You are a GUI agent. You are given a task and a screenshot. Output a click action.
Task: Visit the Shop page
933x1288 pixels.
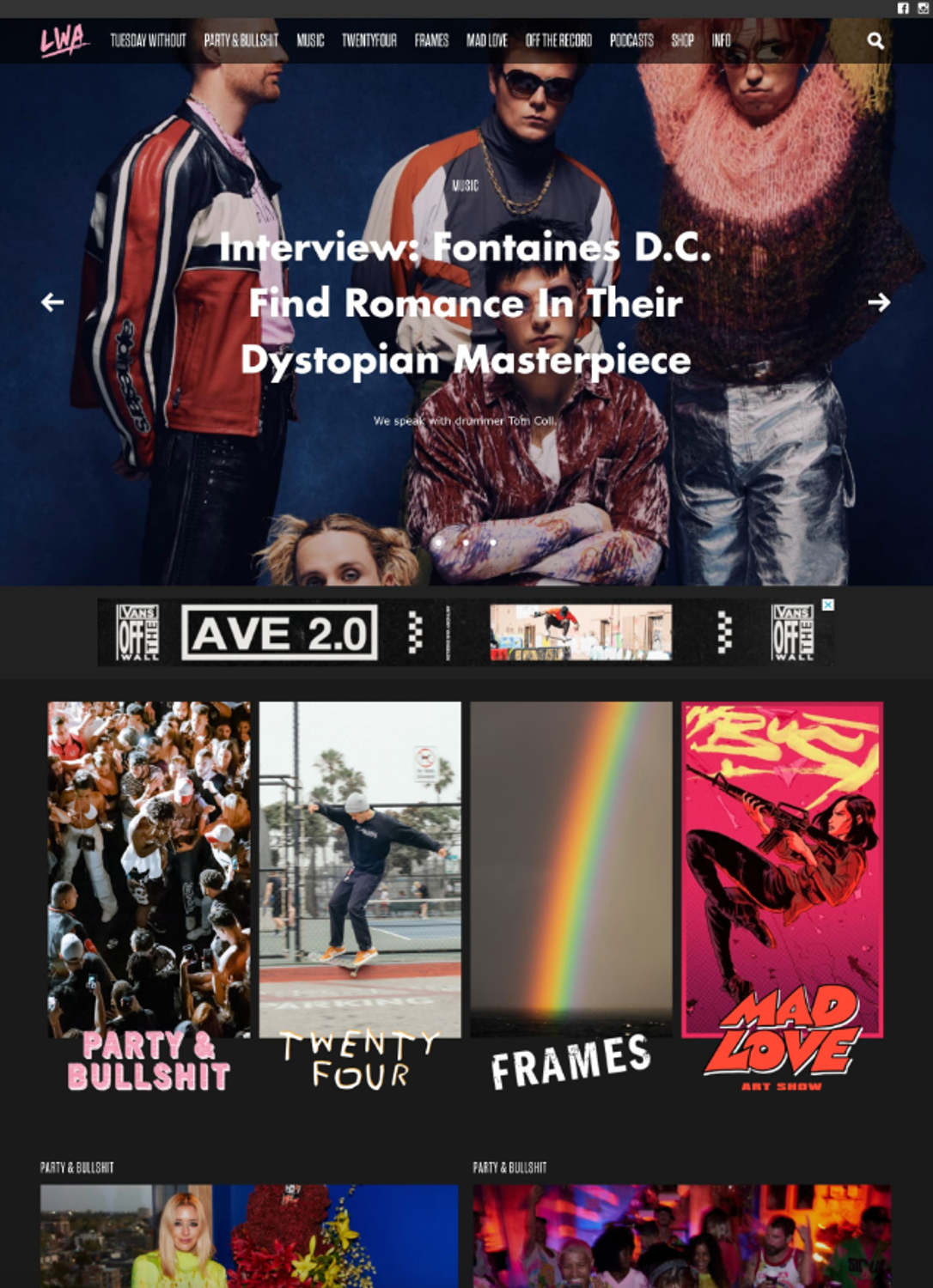tap(682, 40)
